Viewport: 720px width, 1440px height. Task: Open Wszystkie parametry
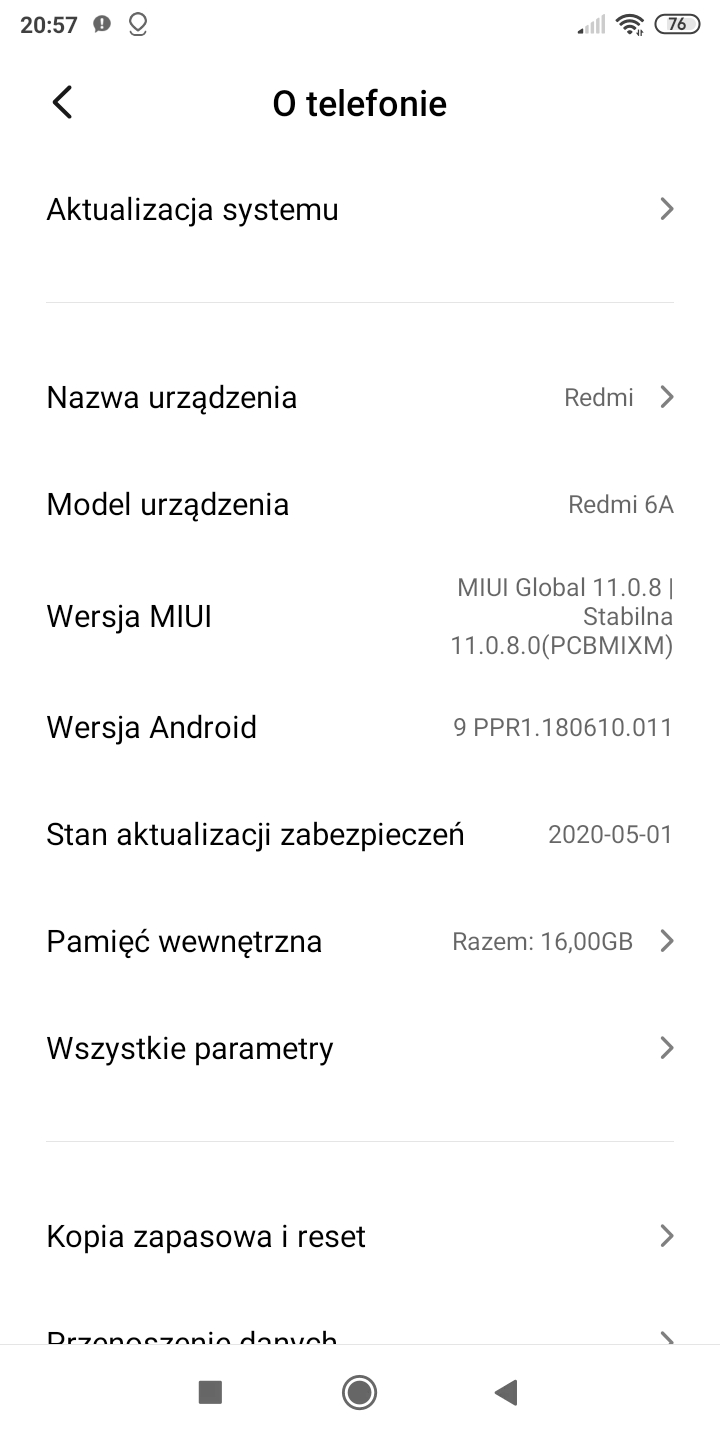pyautogui.click(x=360, y=1048)
